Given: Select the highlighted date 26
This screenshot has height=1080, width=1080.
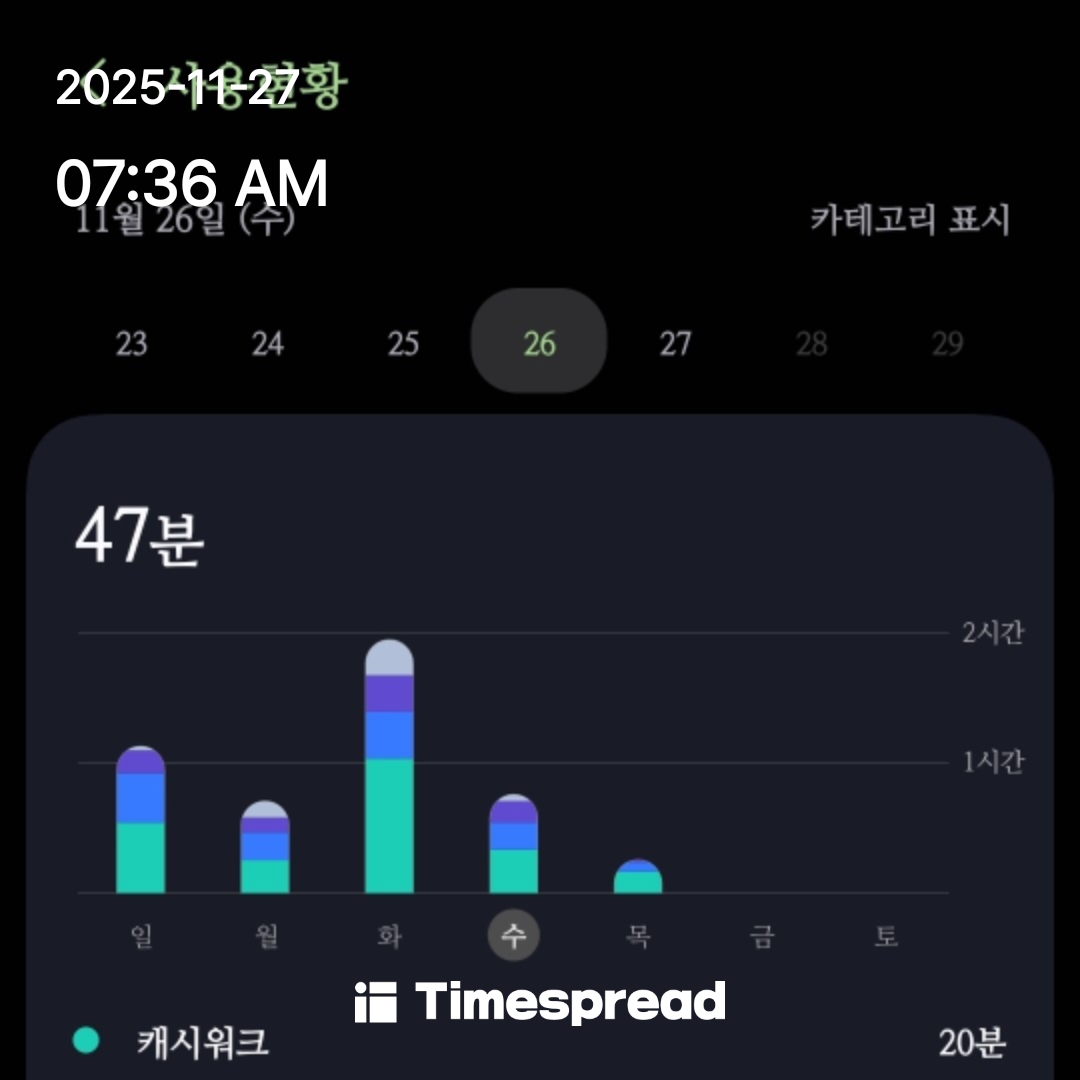Looking at the screenshot, I should click(539, 342).
